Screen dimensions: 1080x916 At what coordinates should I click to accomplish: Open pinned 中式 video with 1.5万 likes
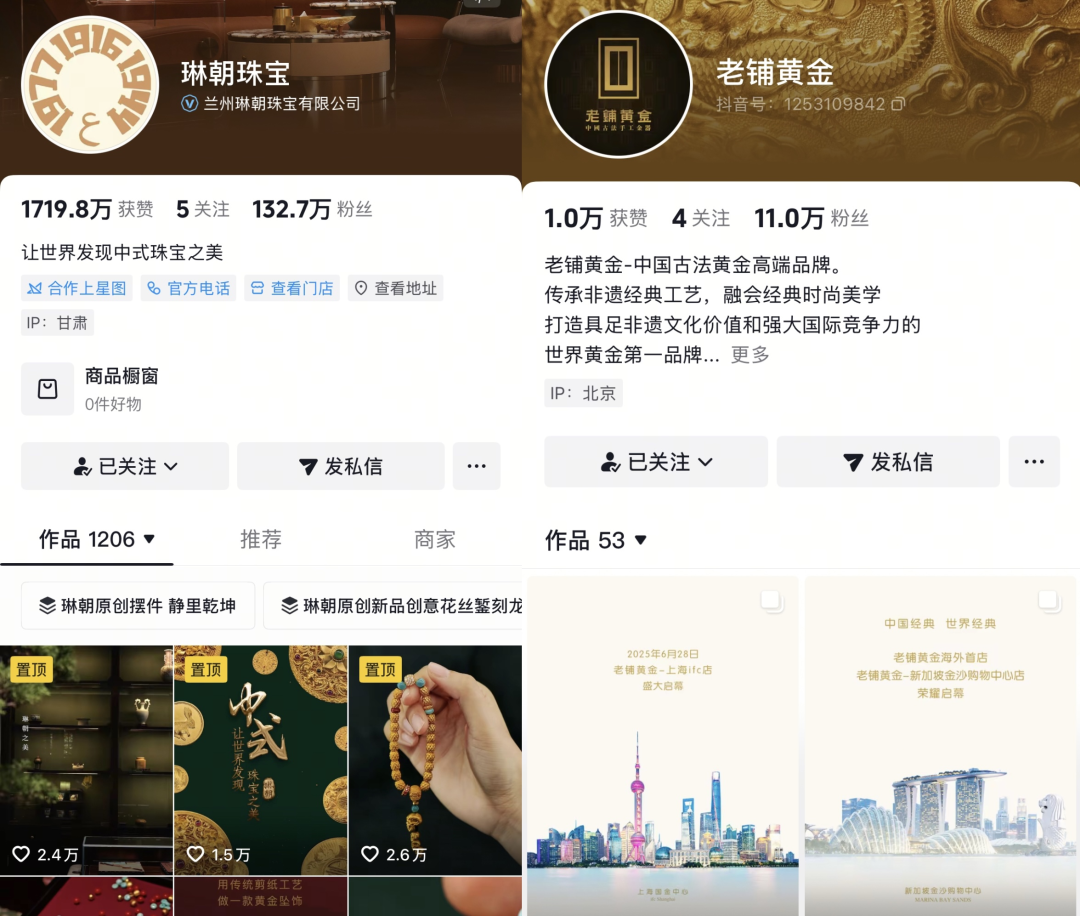pos(260,760)
